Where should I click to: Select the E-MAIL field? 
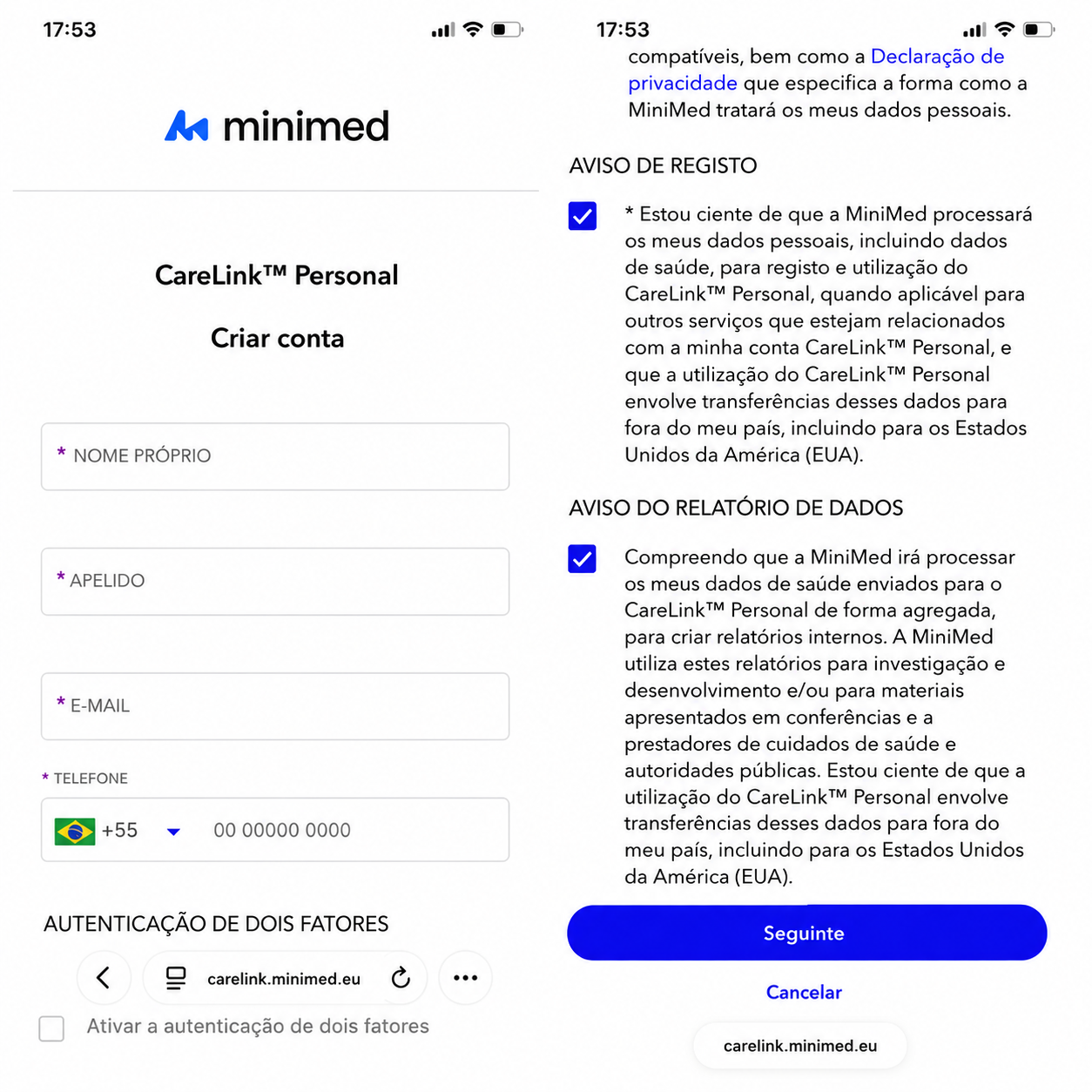point(275,706)
